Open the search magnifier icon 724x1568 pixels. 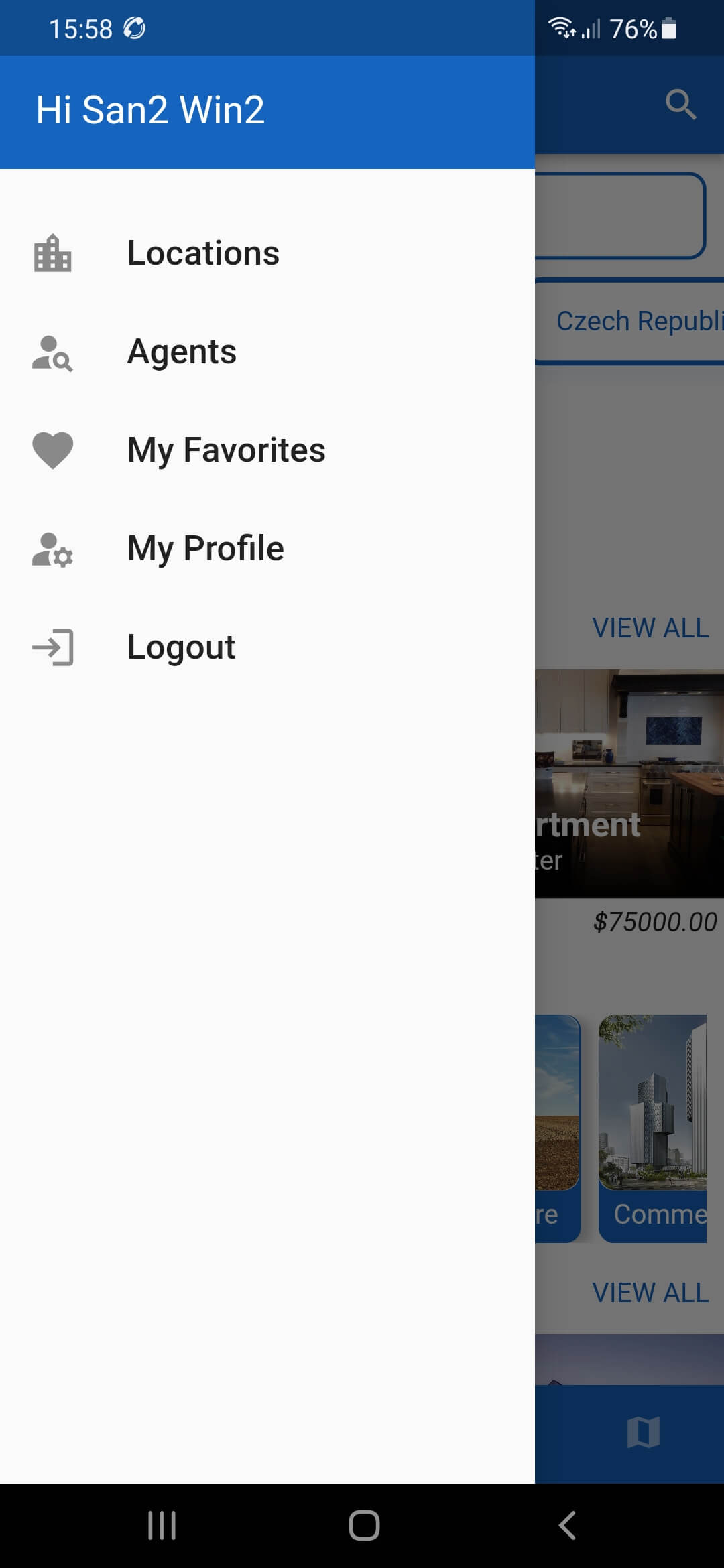coord(682,105)
